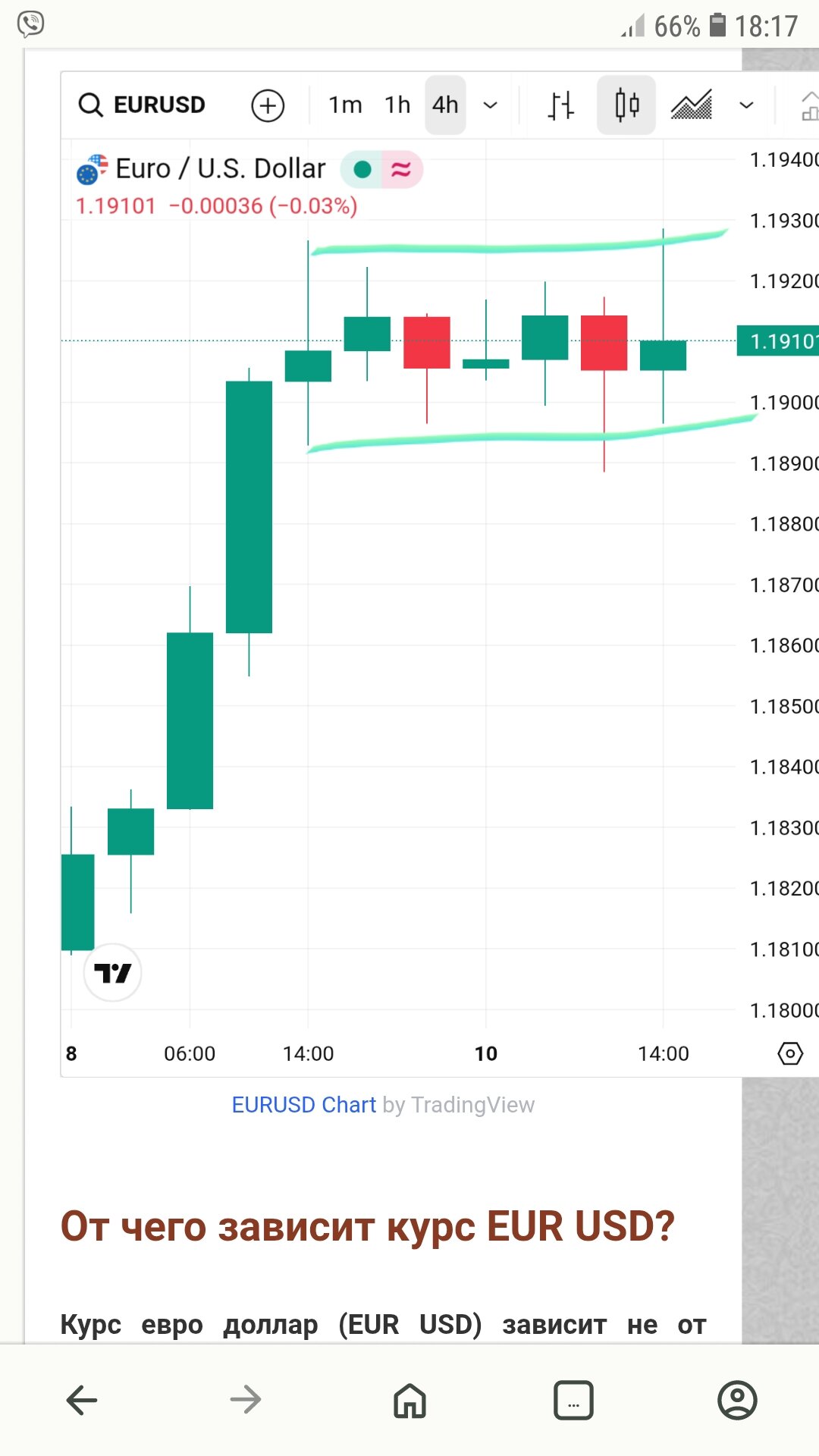The height and width of the screenshot is (1456, 819).
Task: Switch chart to bars style
Action: point(561,105)
